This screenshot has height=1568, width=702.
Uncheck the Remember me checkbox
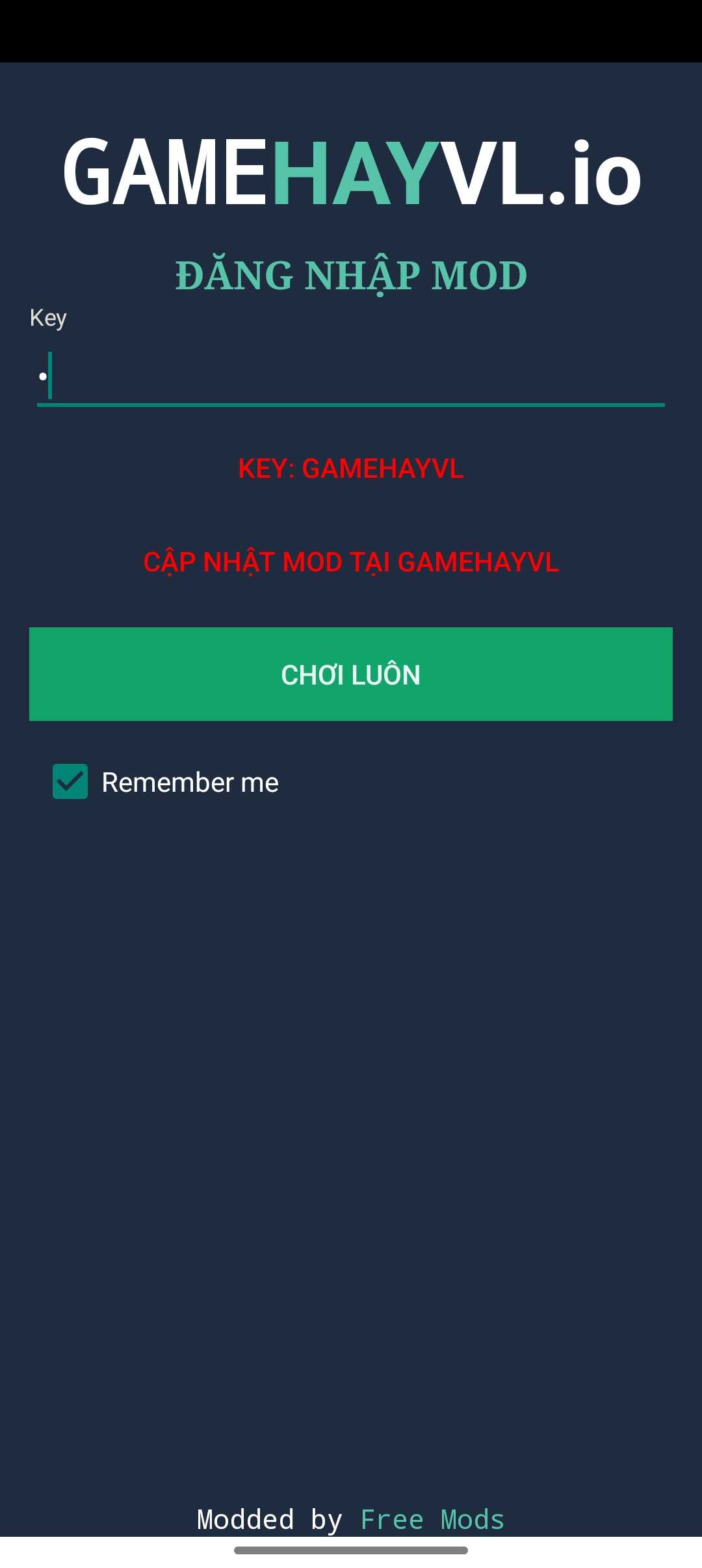[x=70, y=781]
